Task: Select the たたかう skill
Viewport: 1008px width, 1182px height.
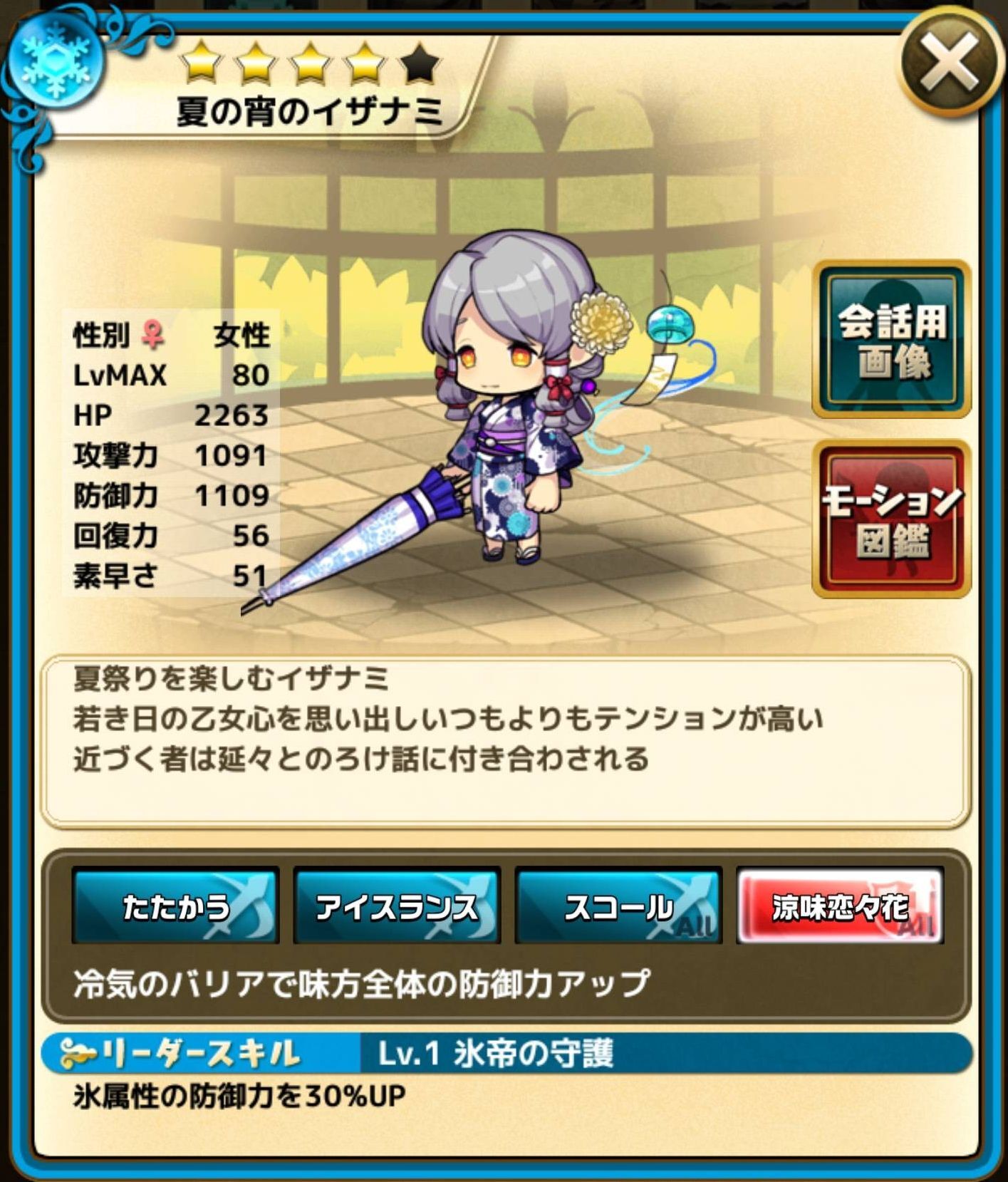Action: [175, 906]
